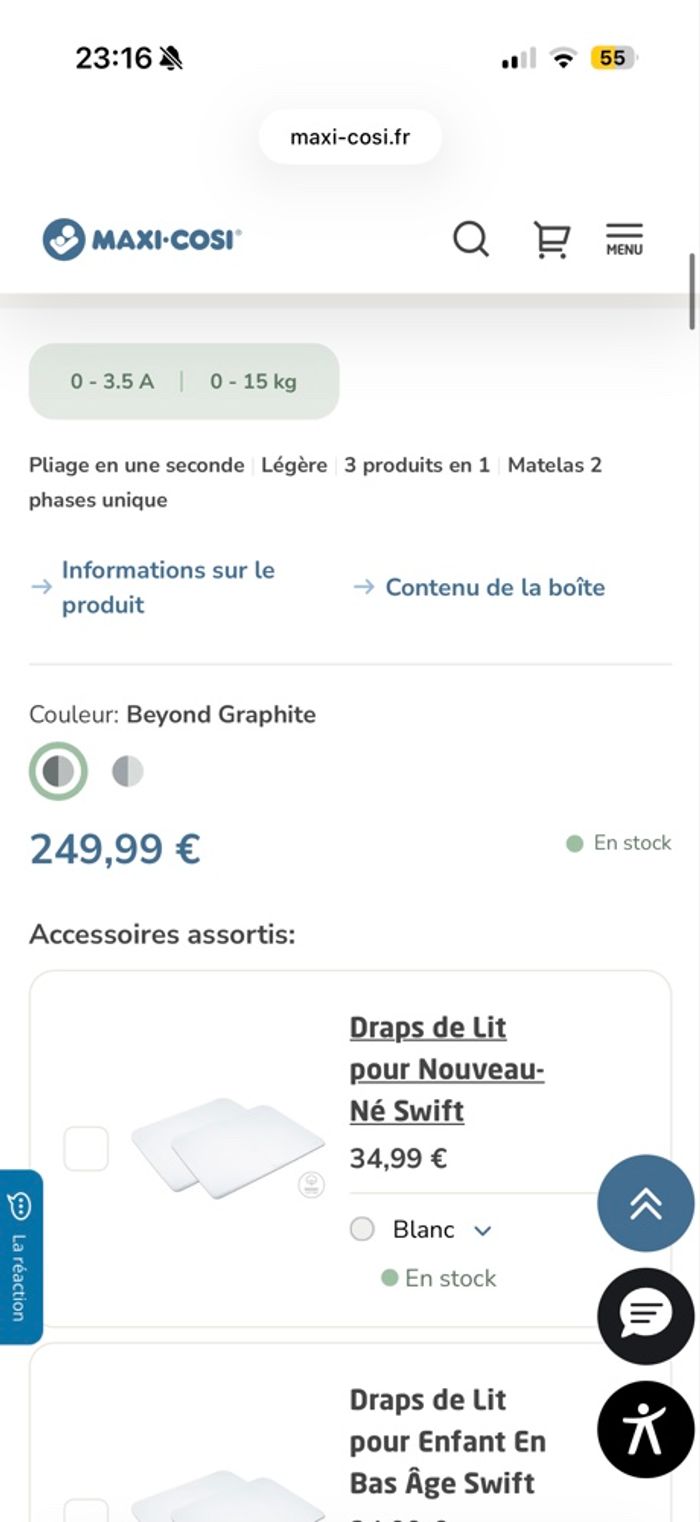Open the MENU hamburger button

624,240
